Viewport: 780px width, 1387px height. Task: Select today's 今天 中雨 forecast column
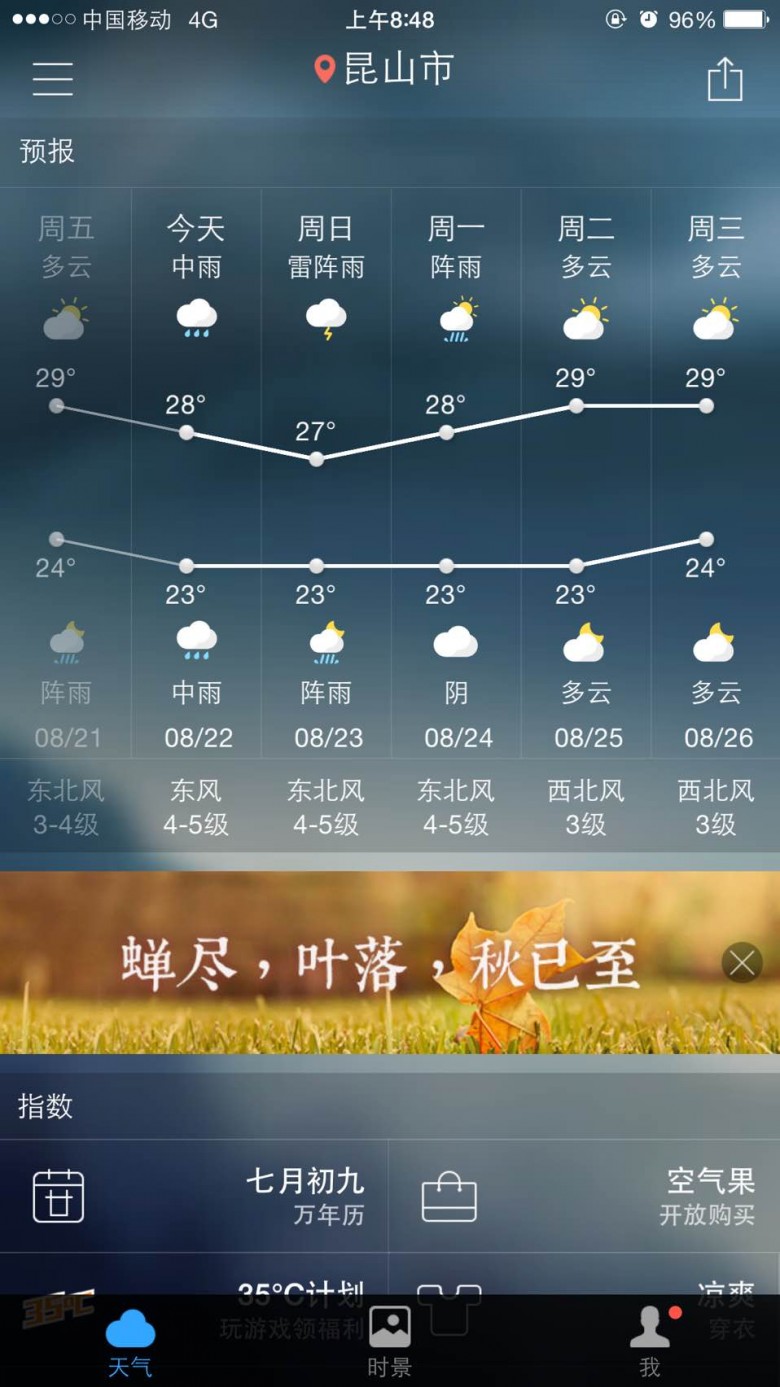pyautogui.click(x=196, y=473)
